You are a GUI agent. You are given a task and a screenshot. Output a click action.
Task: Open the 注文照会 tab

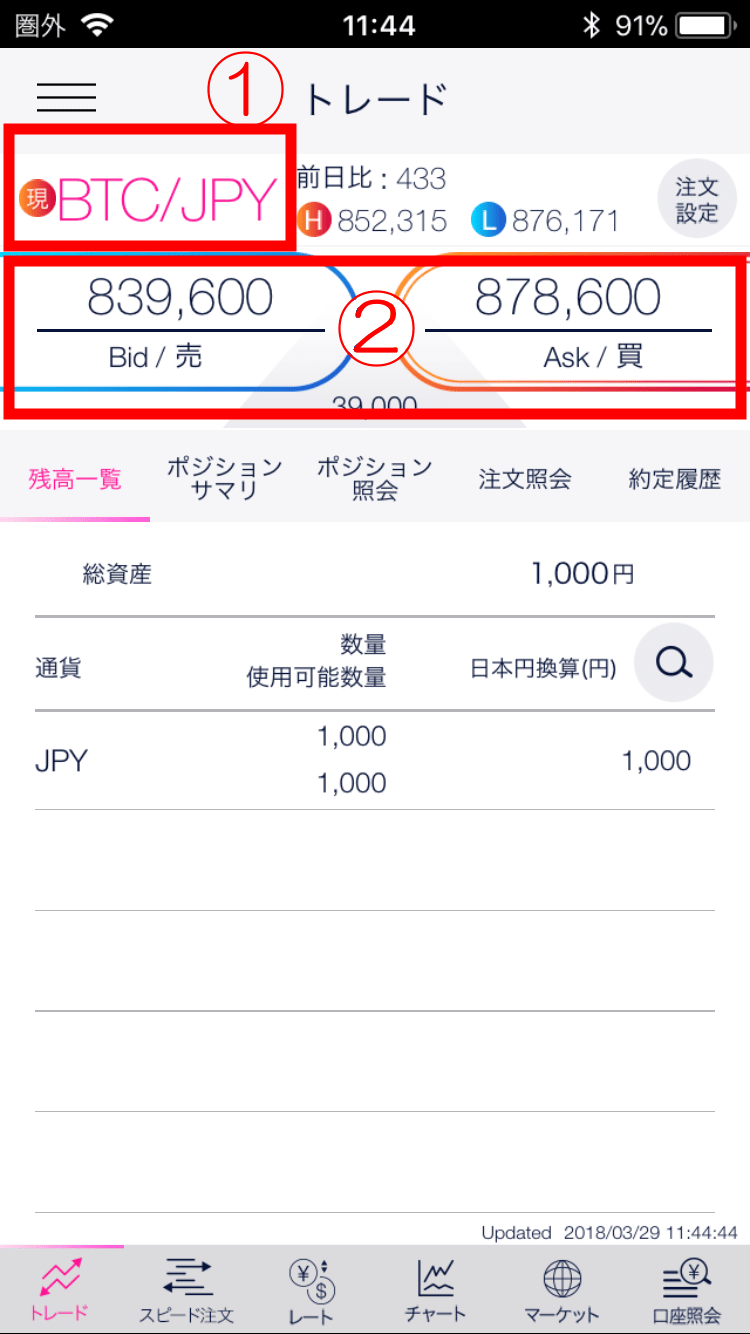[524, 479]
